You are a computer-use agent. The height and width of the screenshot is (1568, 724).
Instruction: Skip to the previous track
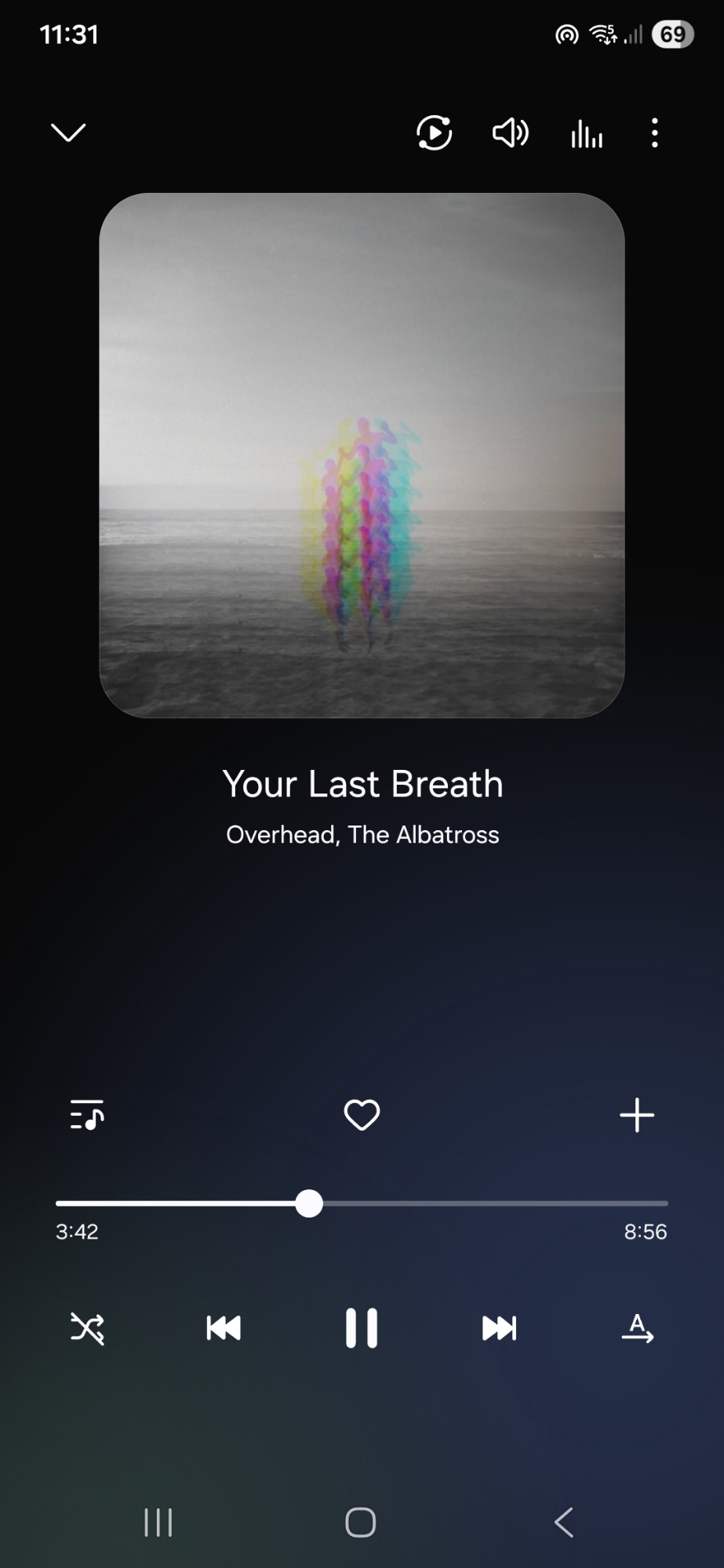point(224,1328)
